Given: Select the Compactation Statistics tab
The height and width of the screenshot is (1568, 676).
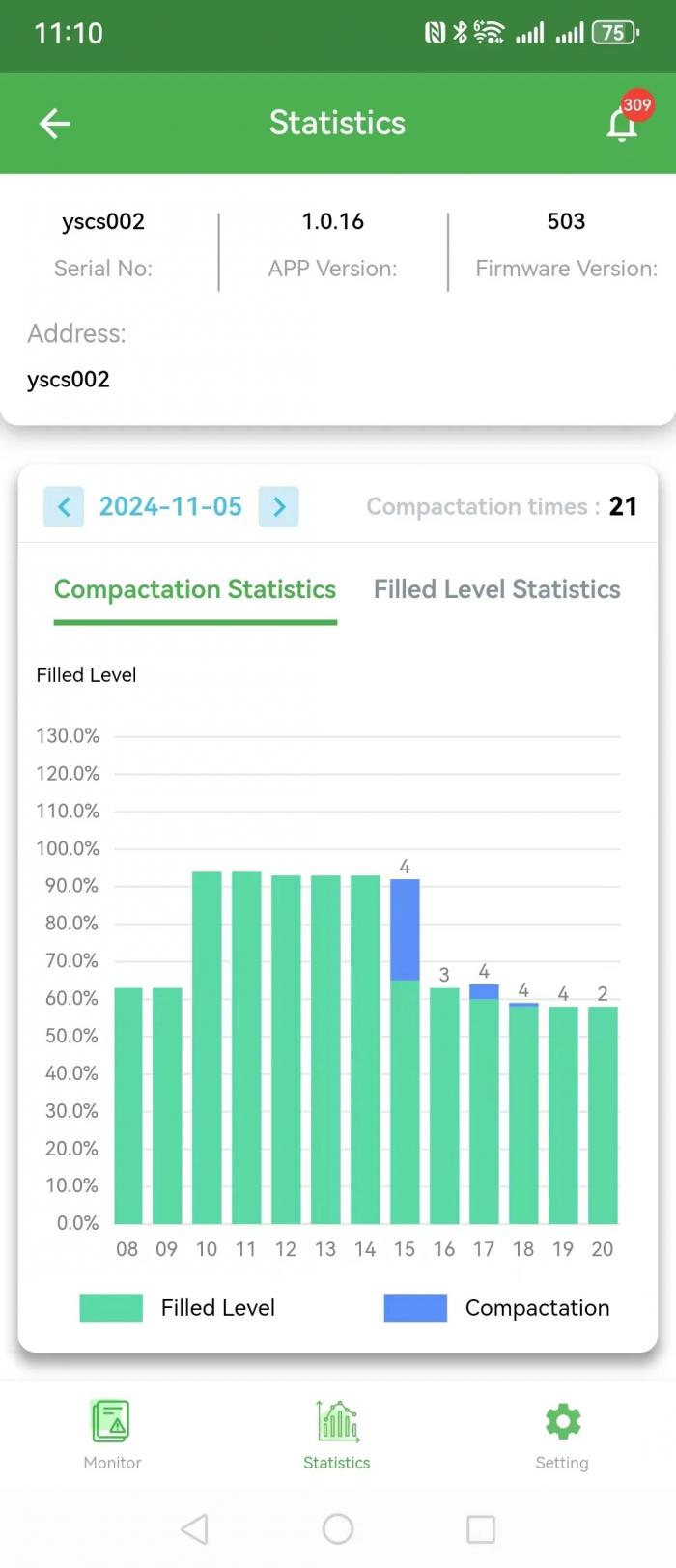Looking at the screenshot, I should click(195, 589).
